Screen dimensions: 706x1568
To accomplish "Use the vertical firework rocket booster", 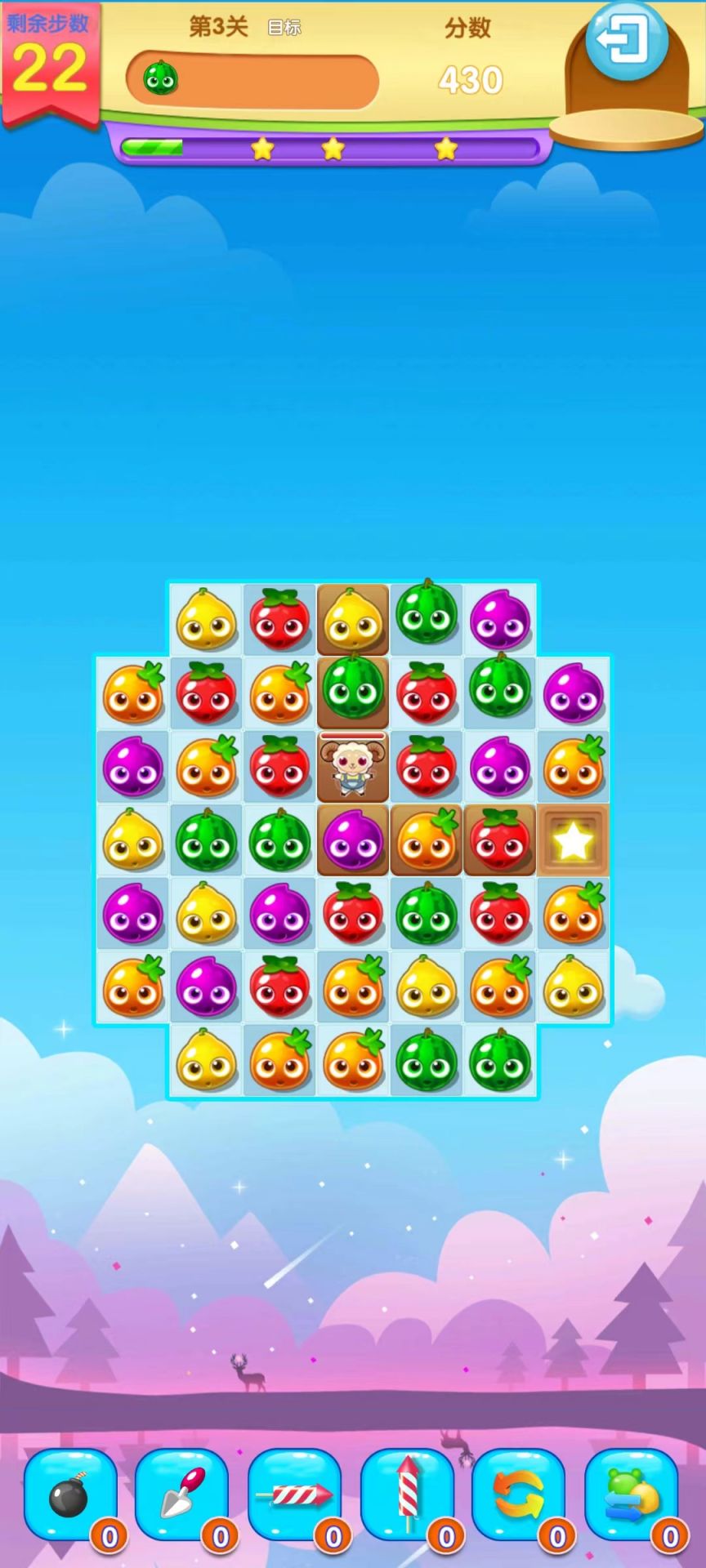I will coord(407,1494).
